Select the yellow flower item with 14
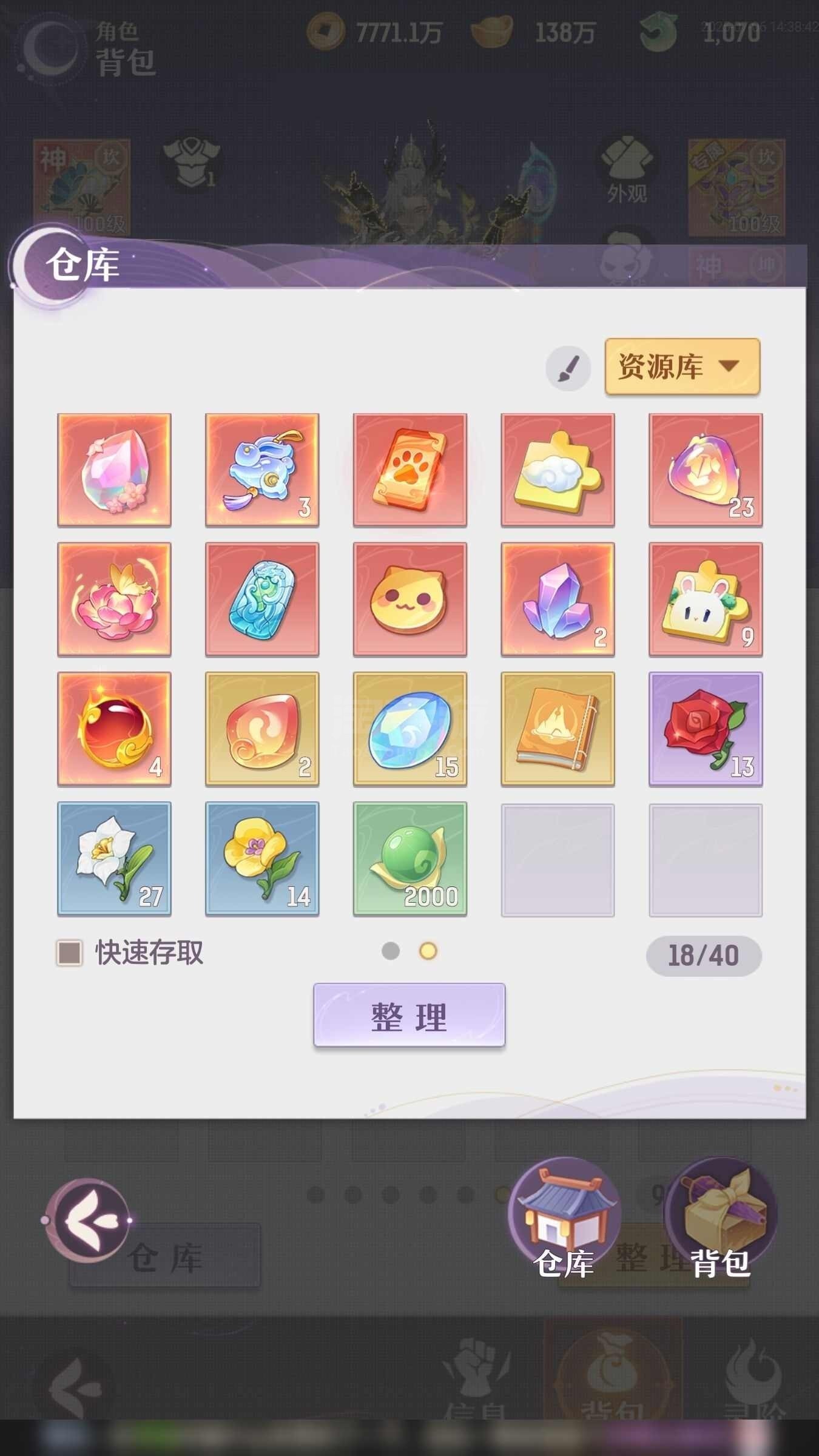Viewport: 819px width, 1456px height. pyautogui.click(x=262, y=858)
